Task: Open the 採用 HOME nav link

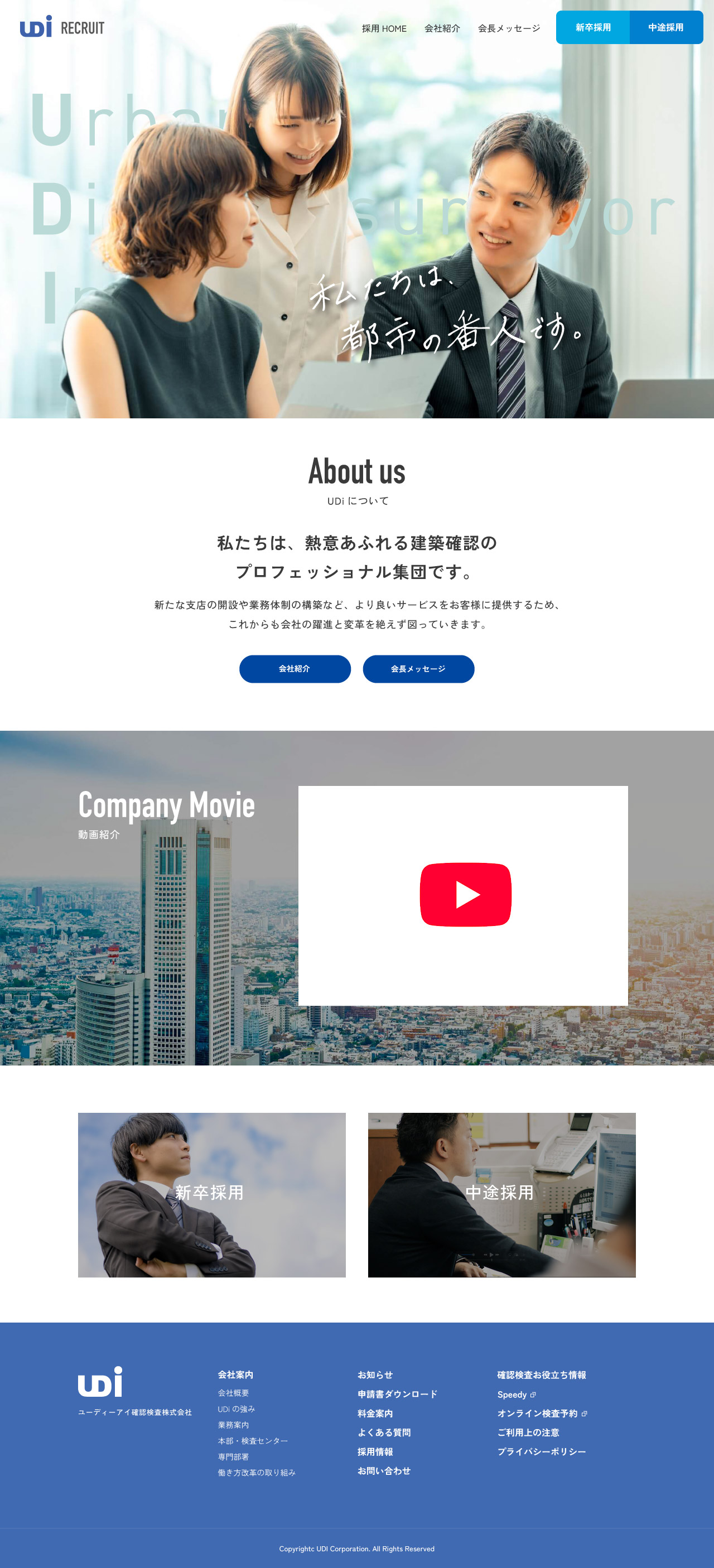Action: pos(383,28)
